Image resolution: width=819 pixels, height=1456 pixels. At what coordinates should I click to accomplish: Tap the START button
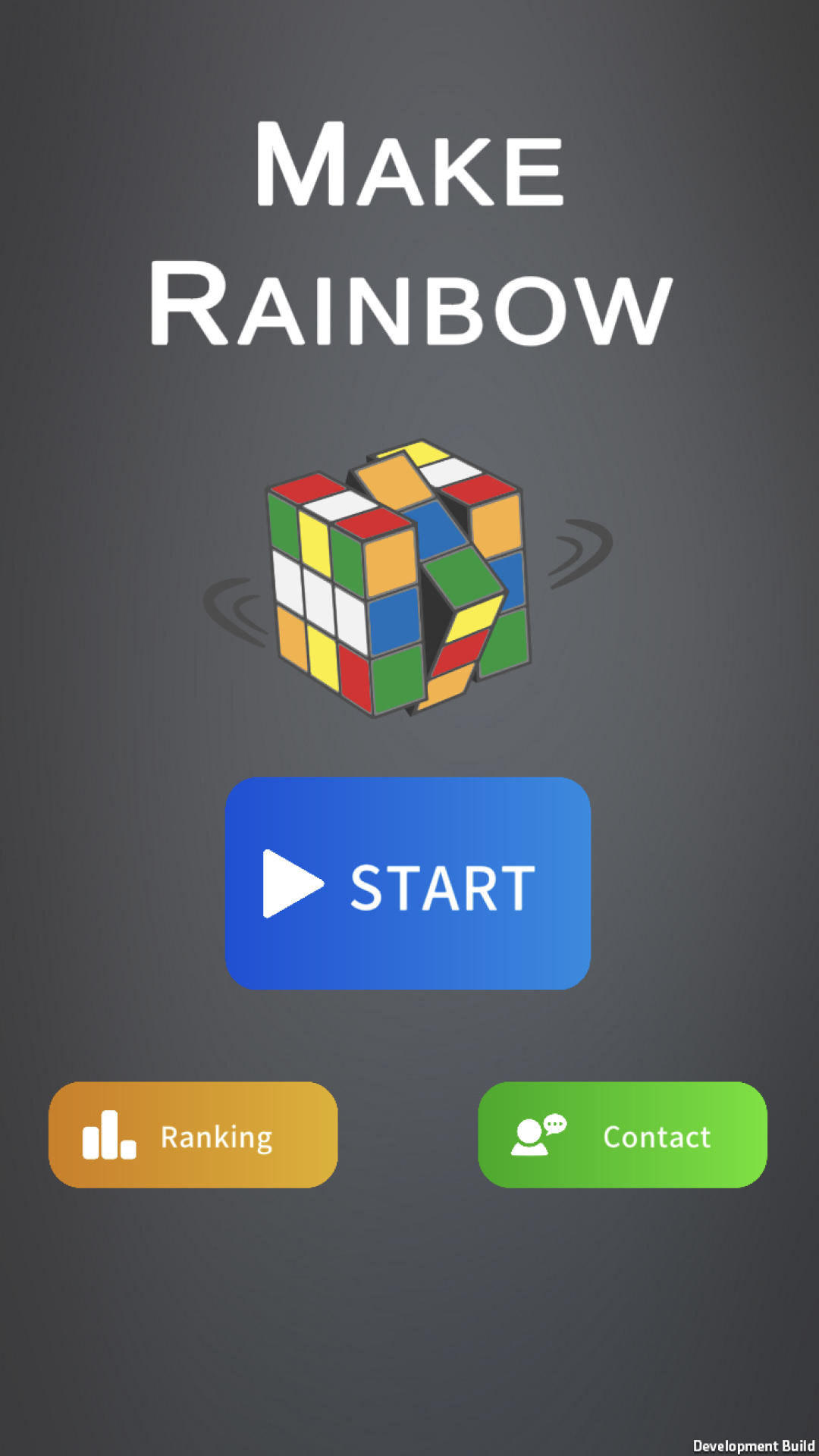tap(407, 883)
